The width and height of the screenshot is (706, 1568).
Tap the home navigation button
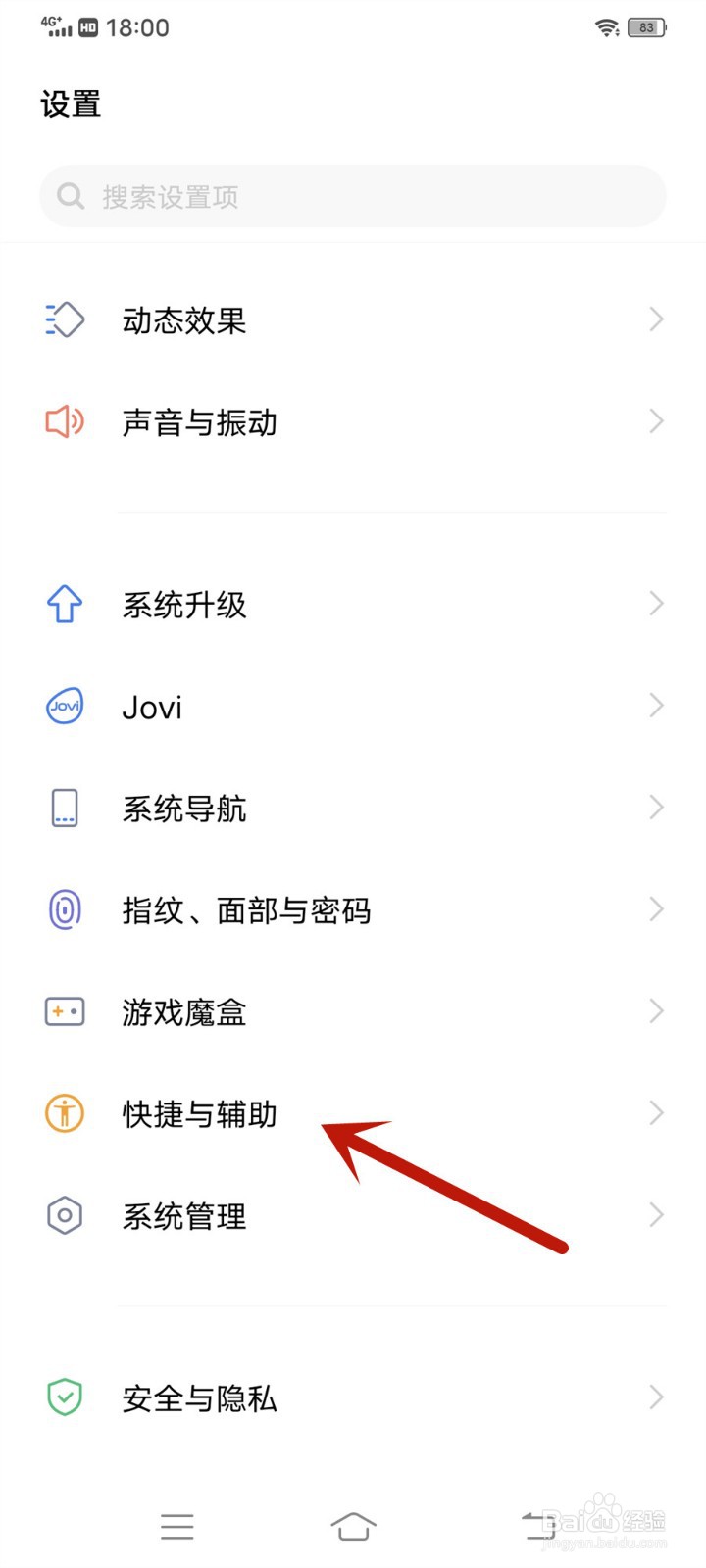point(353,1526)
